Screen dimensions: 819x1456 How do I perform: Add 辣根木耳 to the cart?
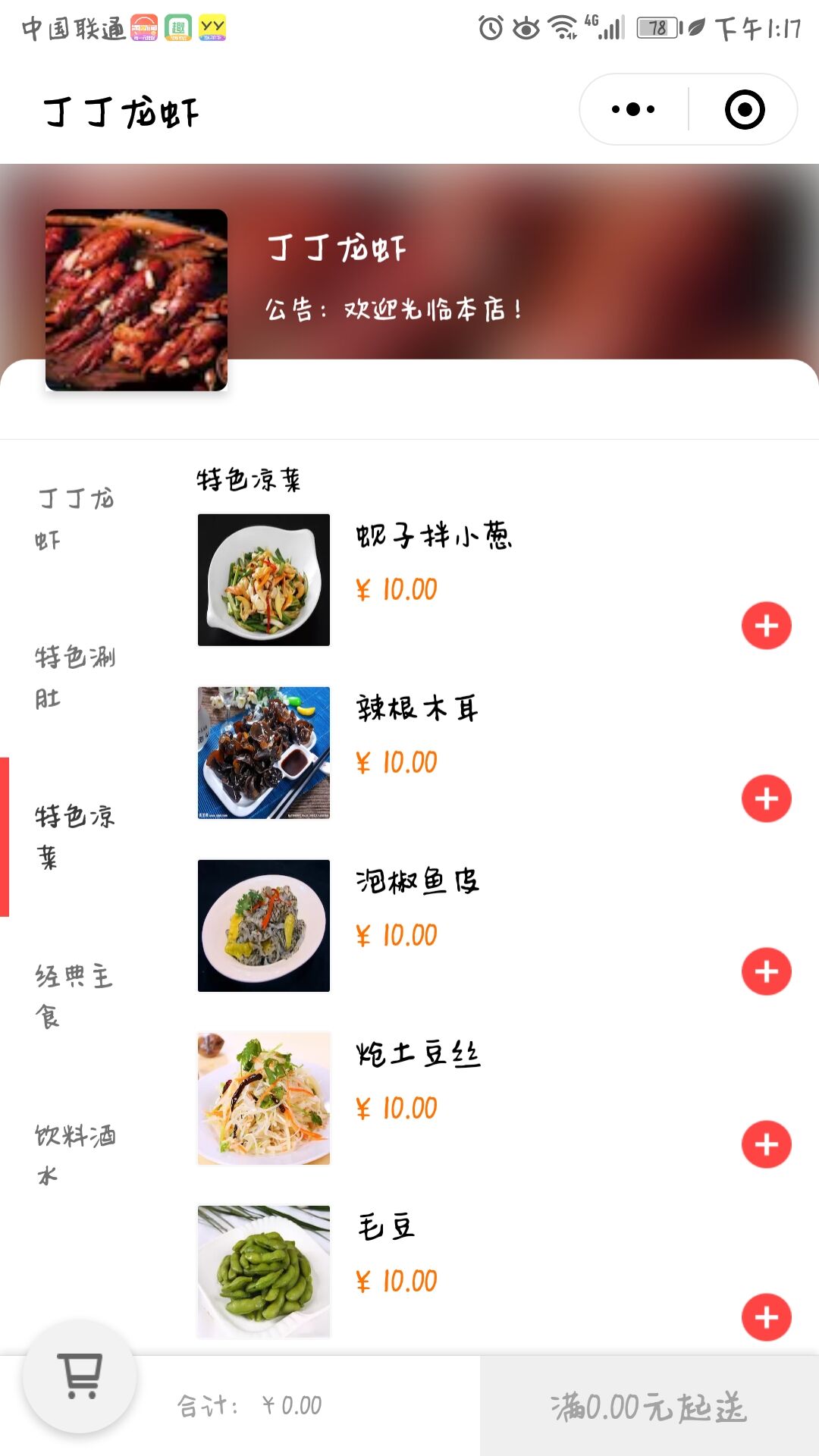point(766,799)
